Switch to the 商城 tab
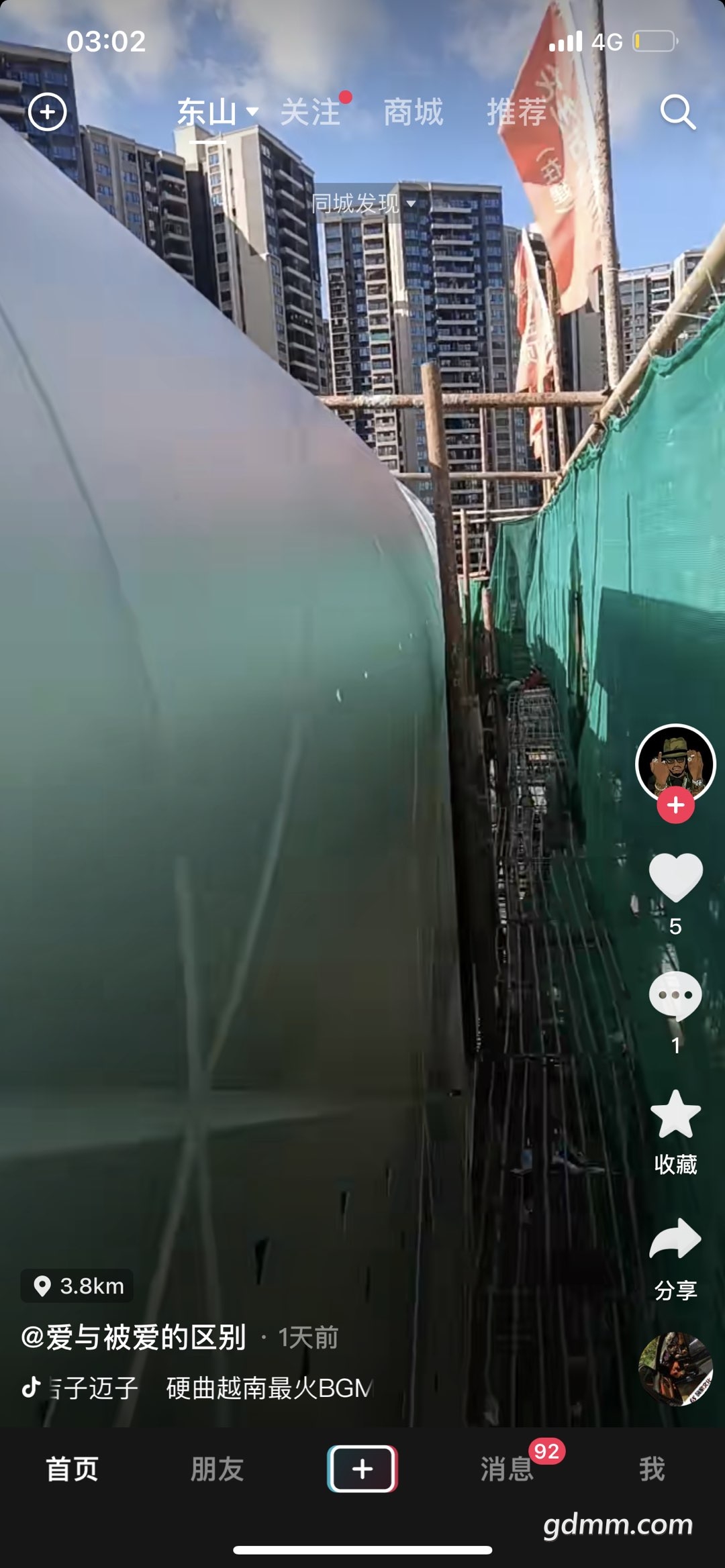This screenshot has width=725, height=1568. tap(413, 112)
